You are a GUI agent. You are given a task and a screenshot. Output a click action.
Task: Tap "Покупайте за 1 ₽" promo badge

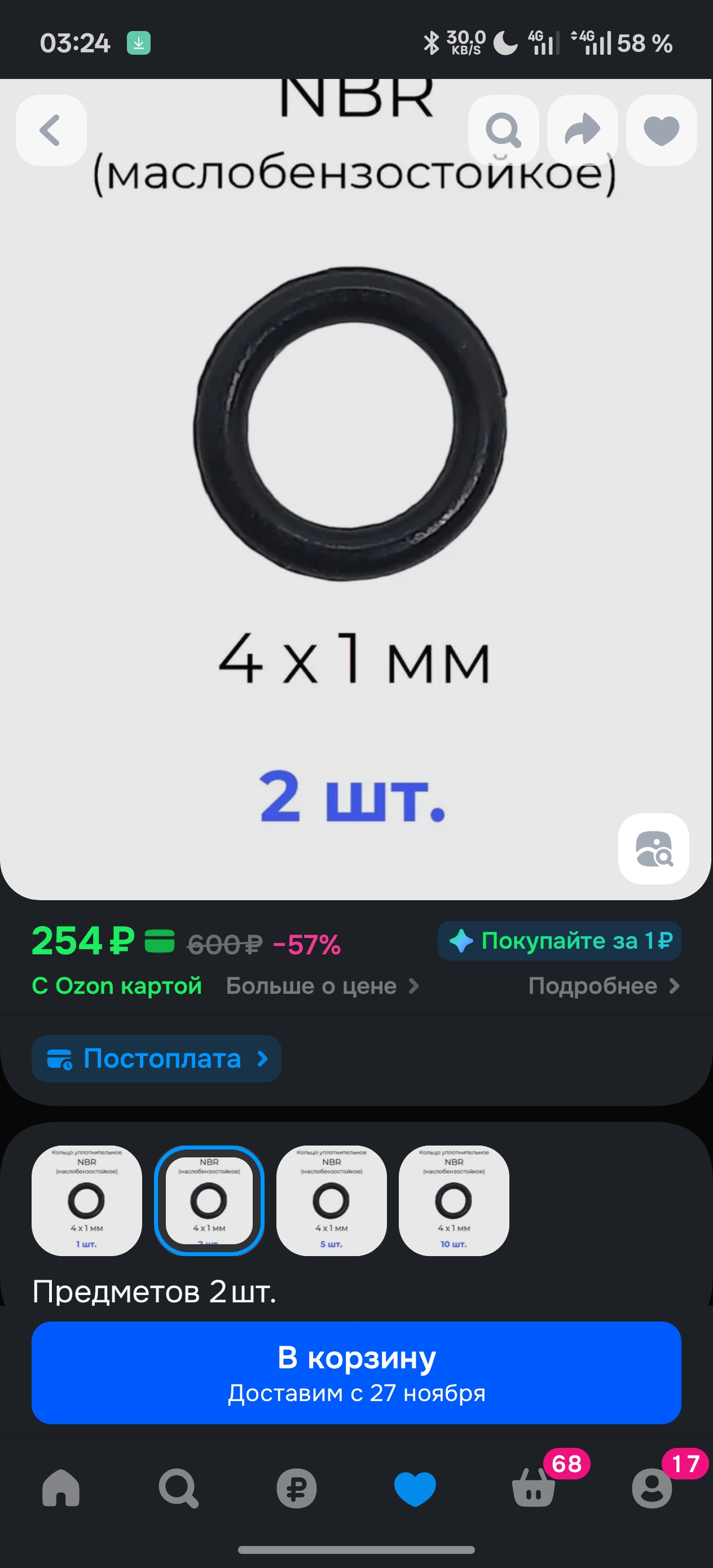tap(559, 940)
